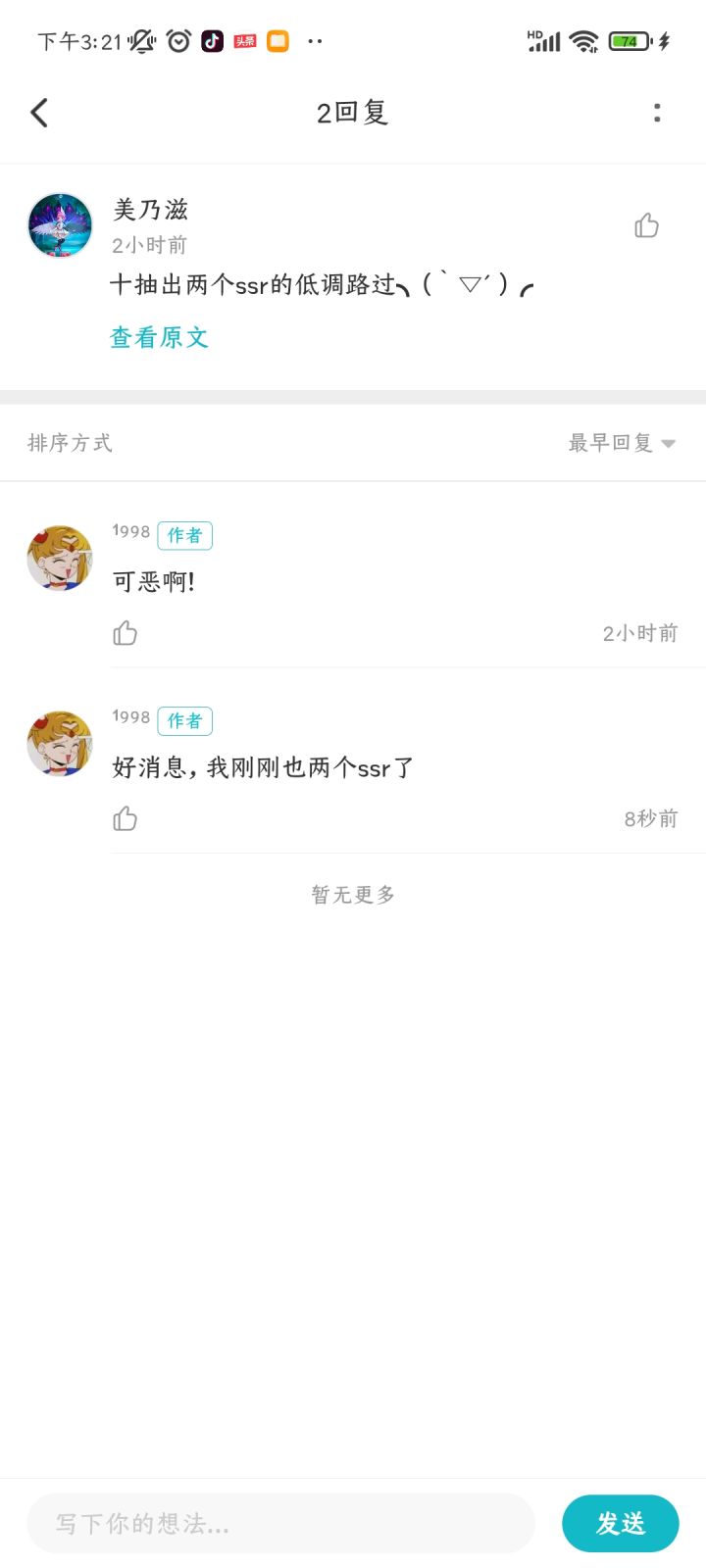Send a reply with the 发送 button

coord(620,1523)
